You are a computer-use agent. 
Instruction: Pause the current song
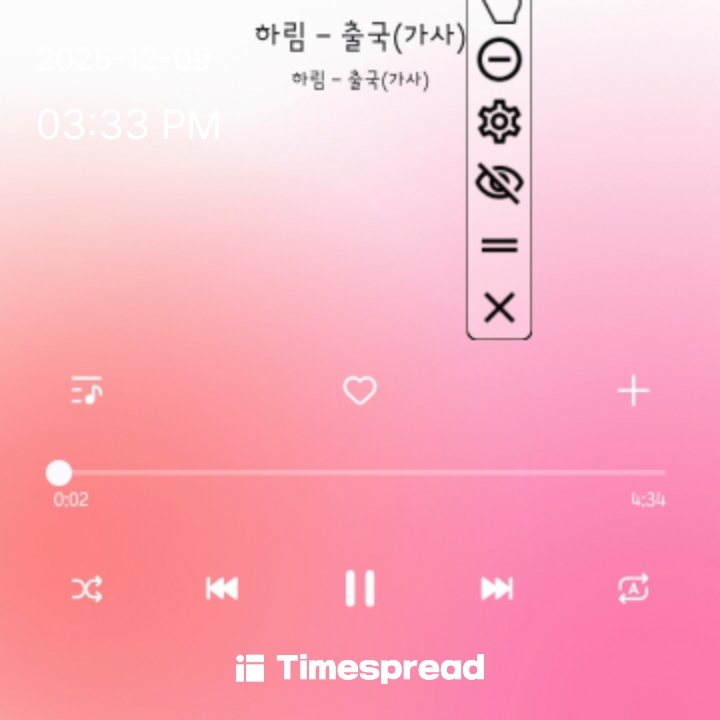(x=360, y=588)
